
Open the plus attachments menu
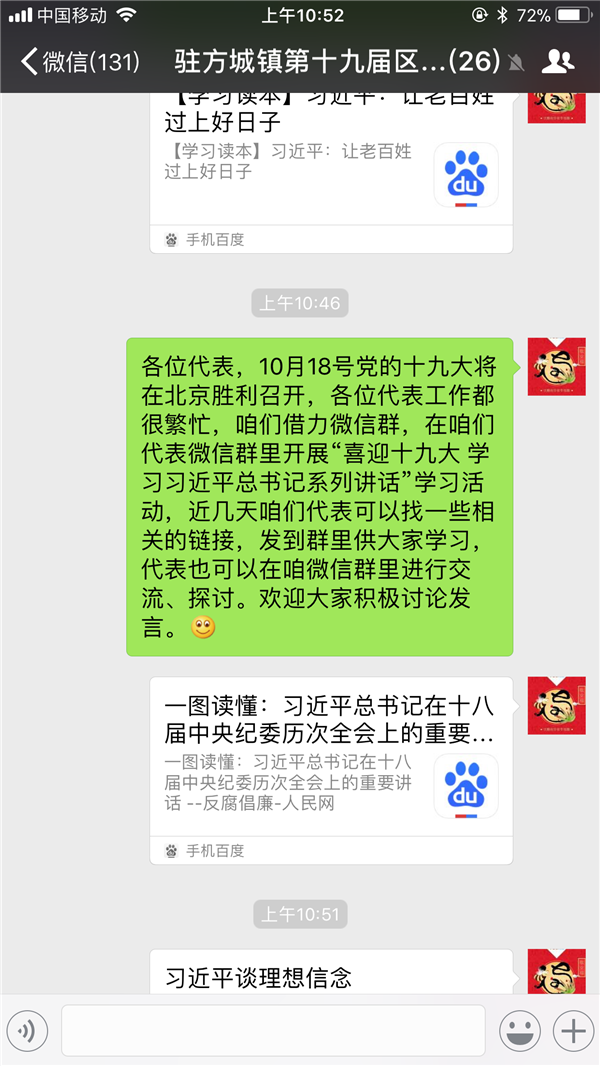[x=573, y=1029]
